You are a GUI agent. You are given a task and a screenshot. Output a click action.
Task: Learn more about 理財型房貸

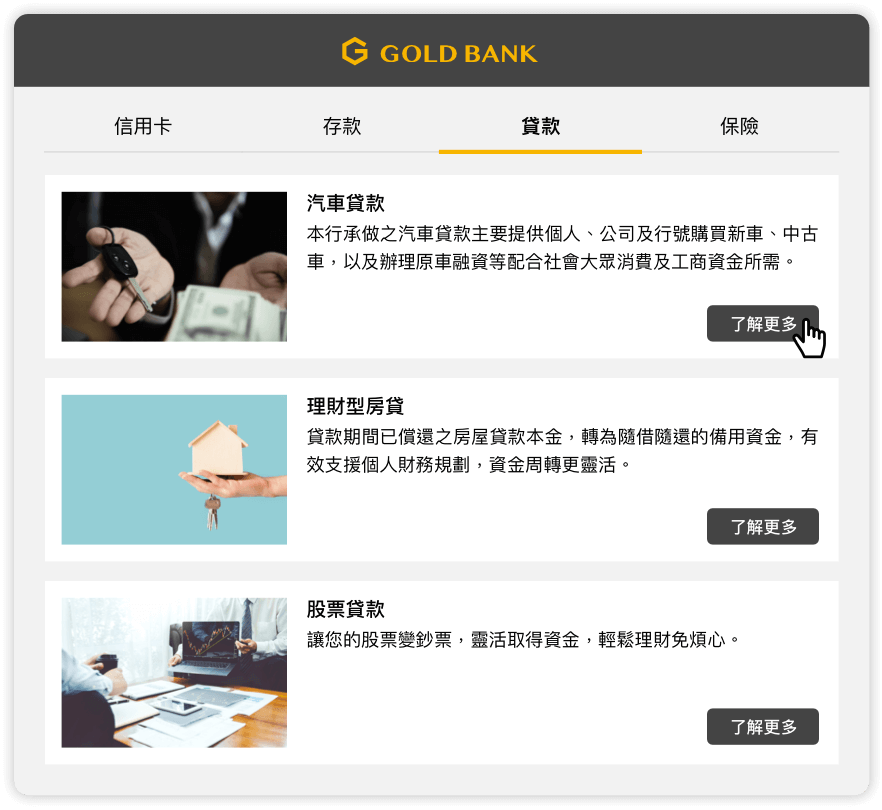(x=762, y=526)
